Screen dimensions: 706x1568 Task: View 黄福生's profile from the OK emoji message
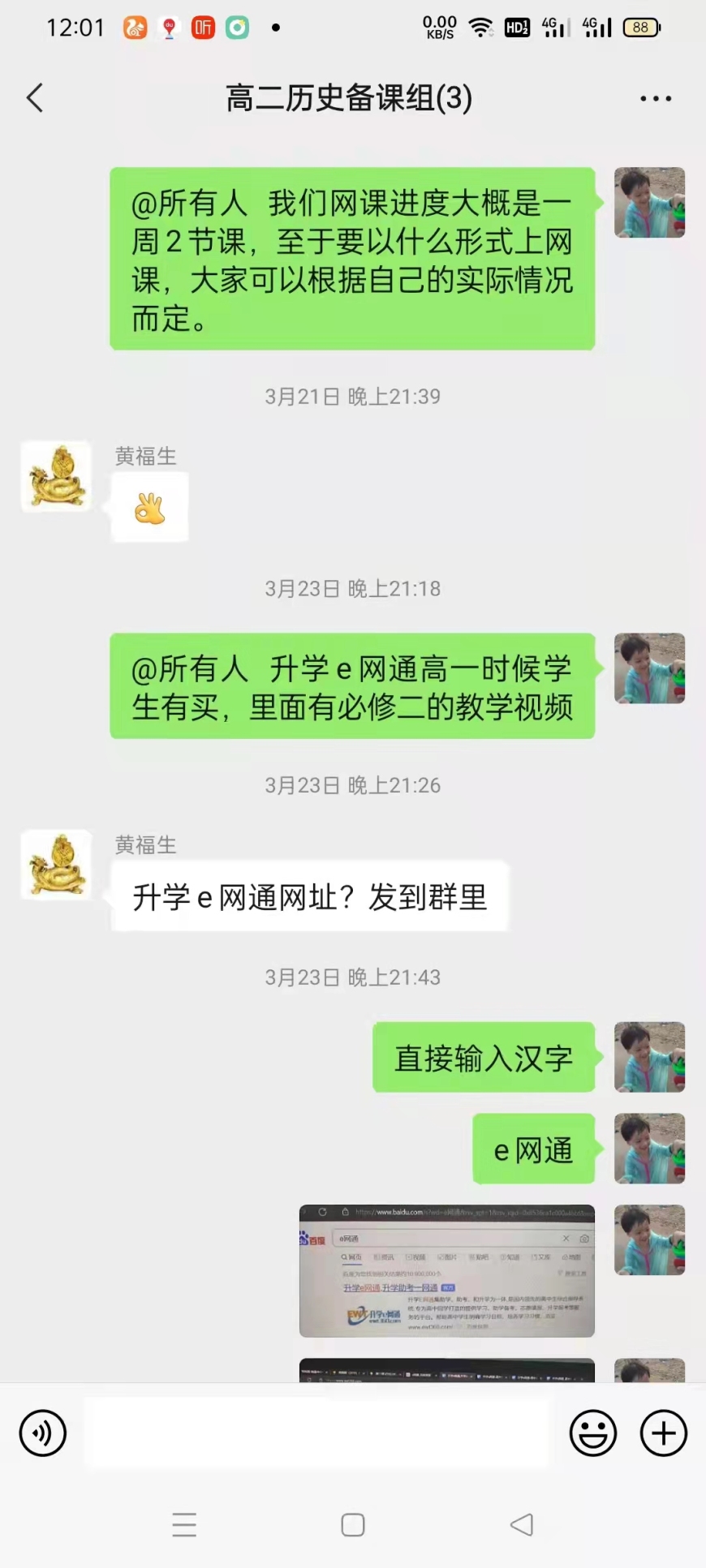[x=56, y=476]
